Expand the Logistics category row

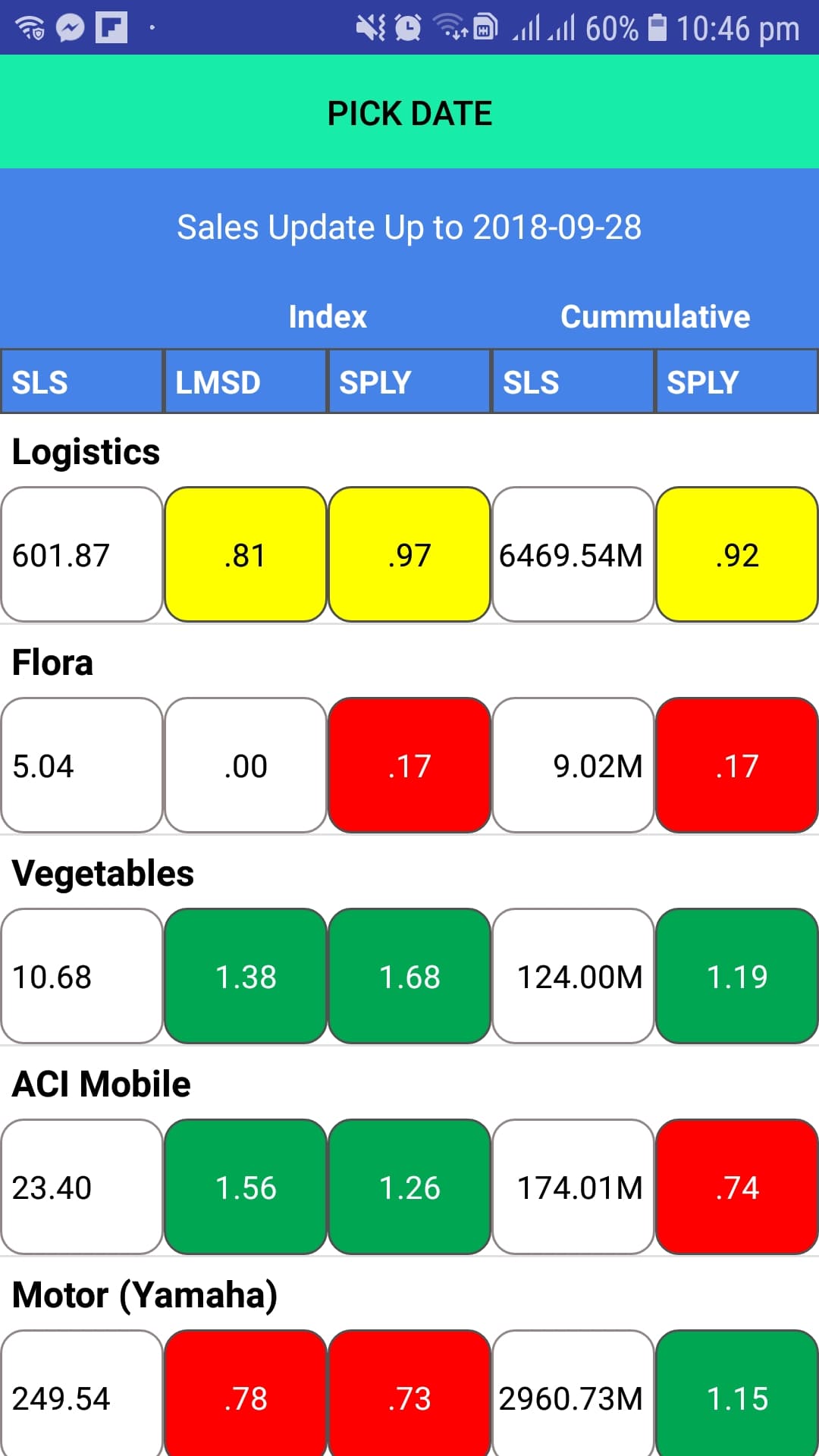pos(85,450)
